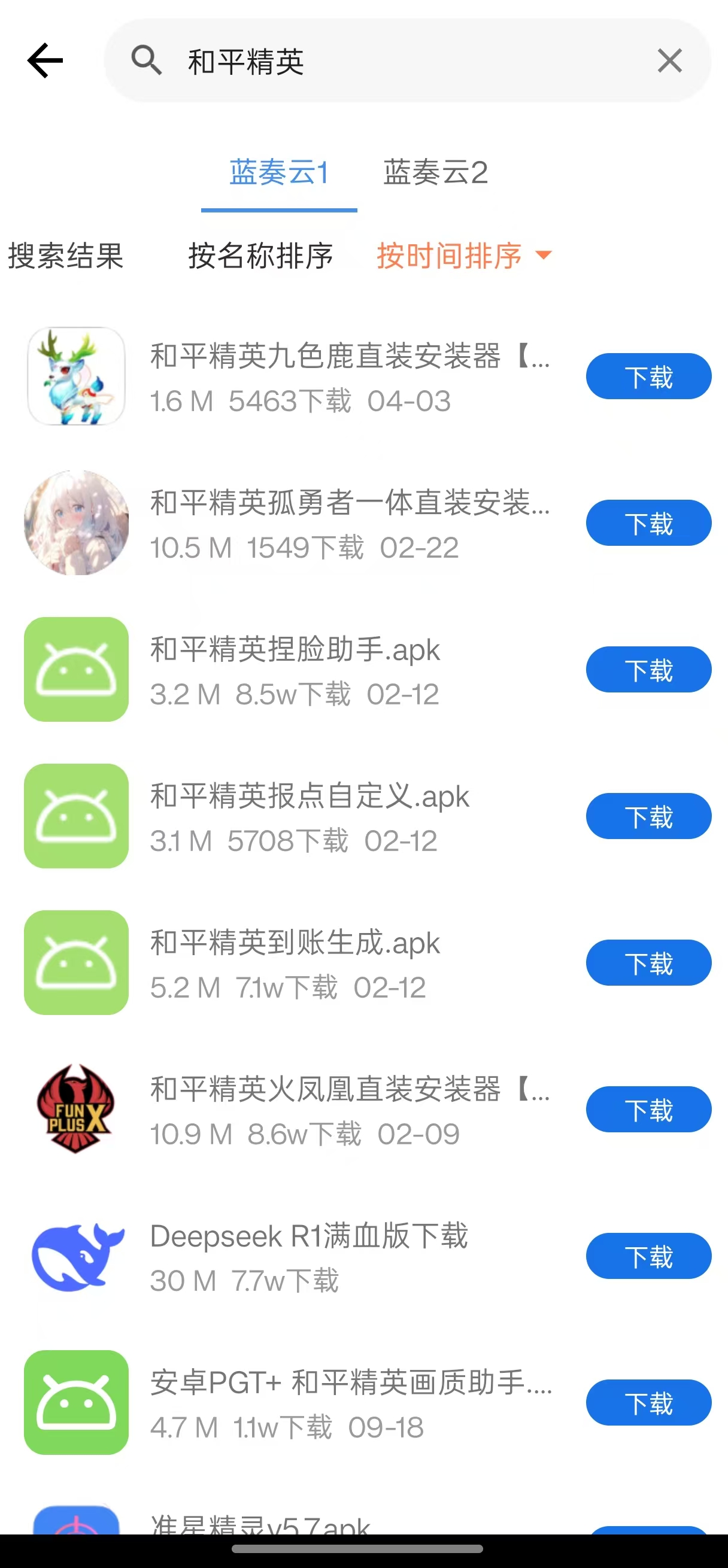Click the Deepseek whale icon
The width and height of the screenshot is (728, 1568).
[75, 1255]
